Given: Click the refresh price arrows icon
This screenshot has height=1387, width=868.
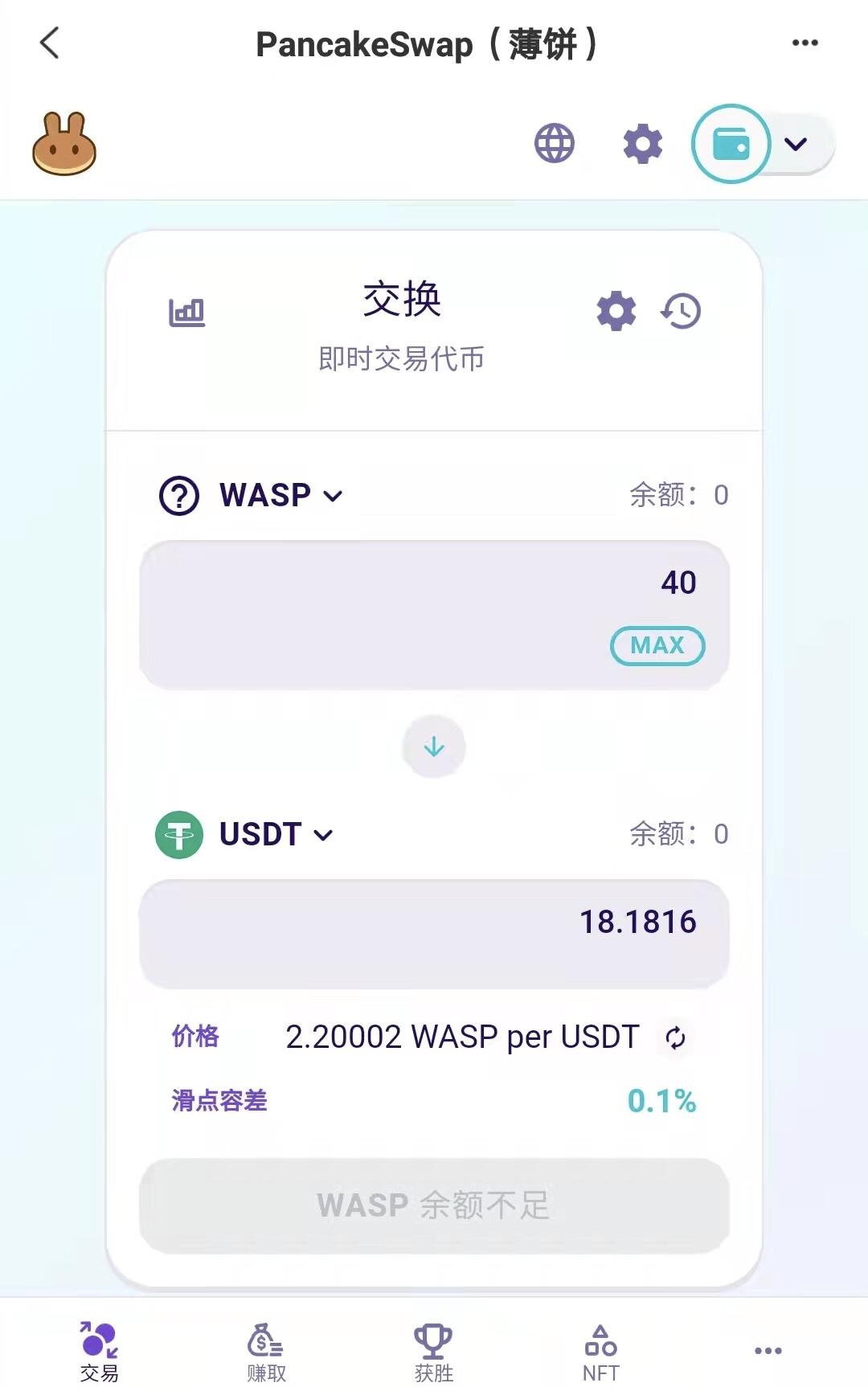Looking at the screenshot, I should [x=675, y=1037].
